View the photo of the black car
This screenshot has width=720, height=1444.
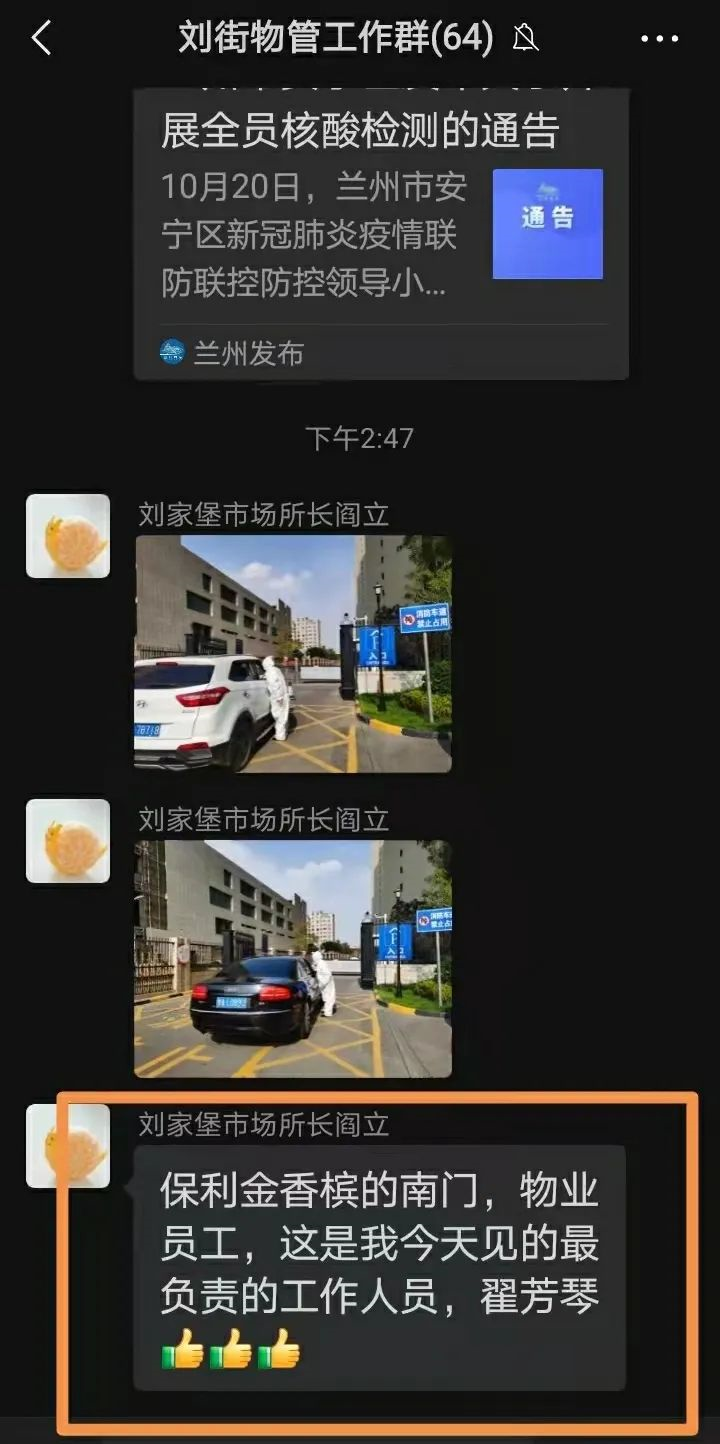point(292,958)
